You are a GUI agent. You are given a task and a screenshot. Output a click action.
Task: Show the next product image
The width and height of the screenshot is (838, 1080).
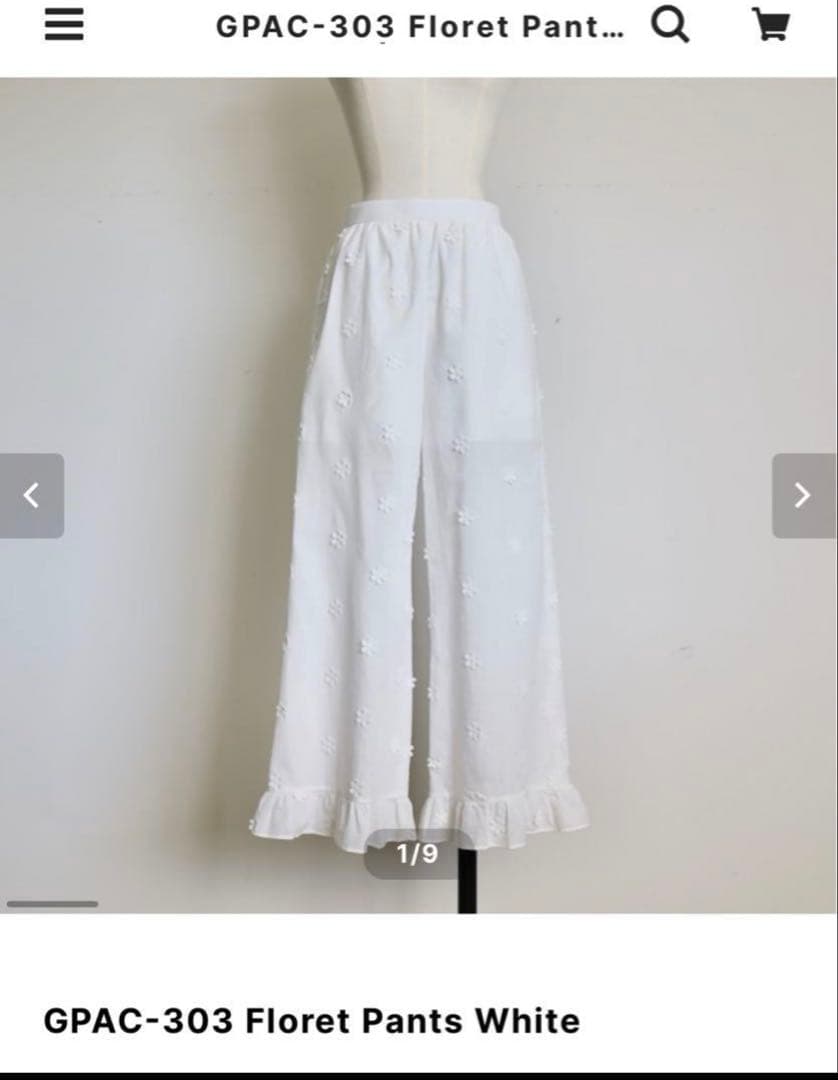tap(803, 496)
